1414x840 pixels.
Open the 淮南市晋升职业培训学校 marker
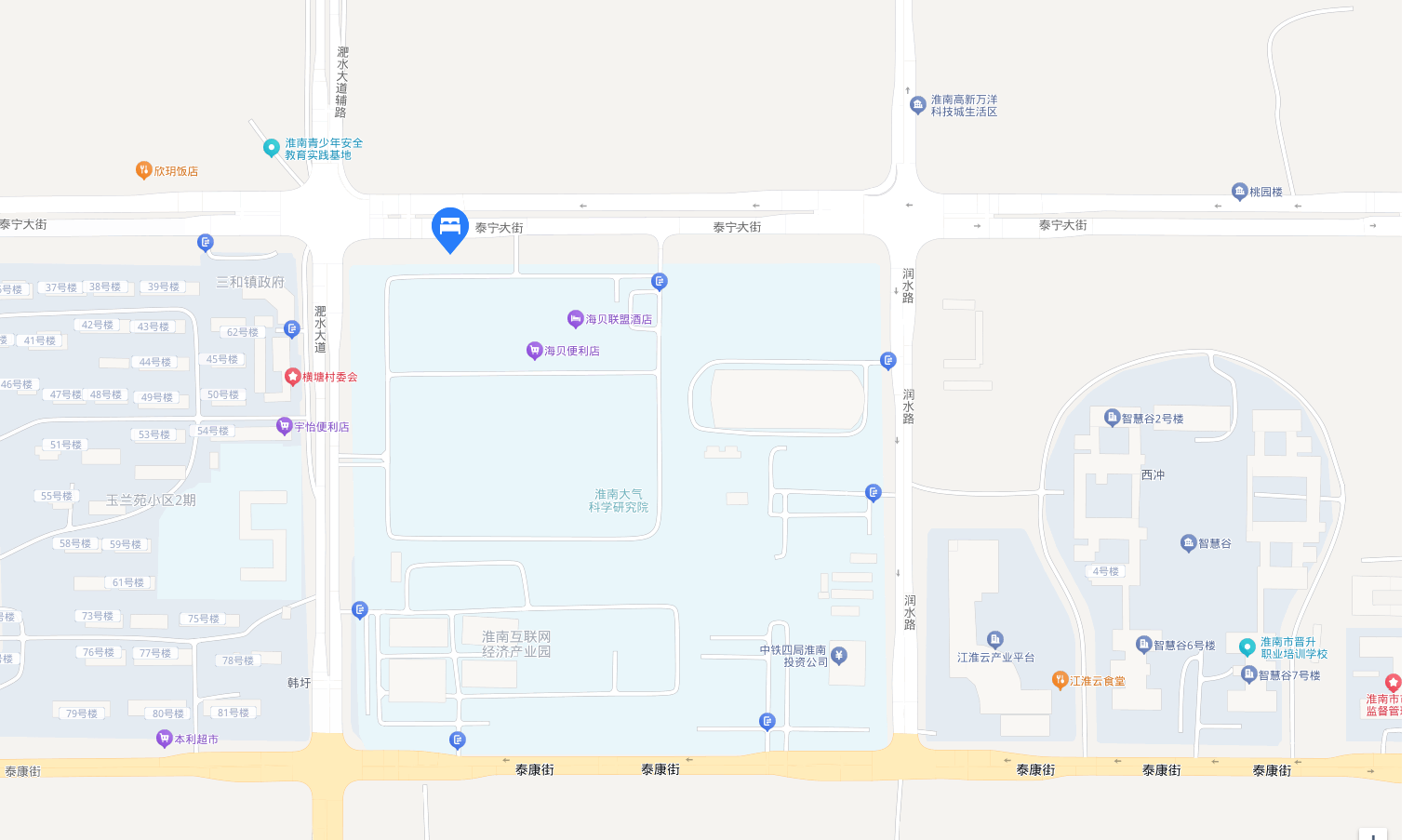(1247, 647)
